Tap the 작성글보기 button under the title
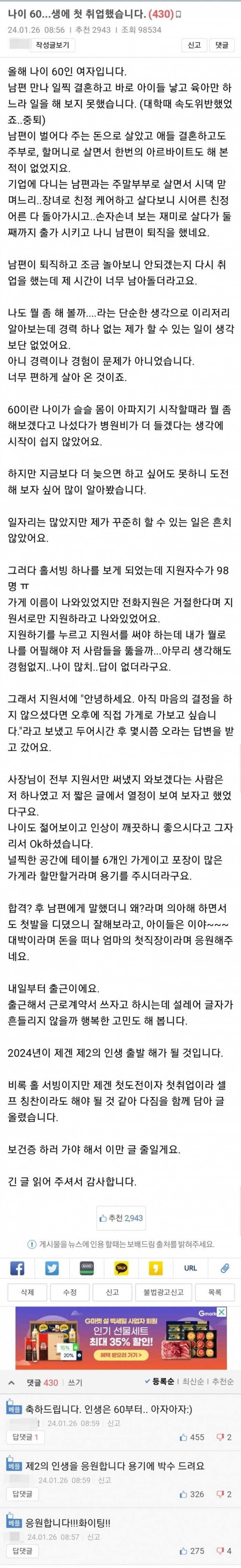Screen dimensions: 241x1568 [x=52, y=45]
